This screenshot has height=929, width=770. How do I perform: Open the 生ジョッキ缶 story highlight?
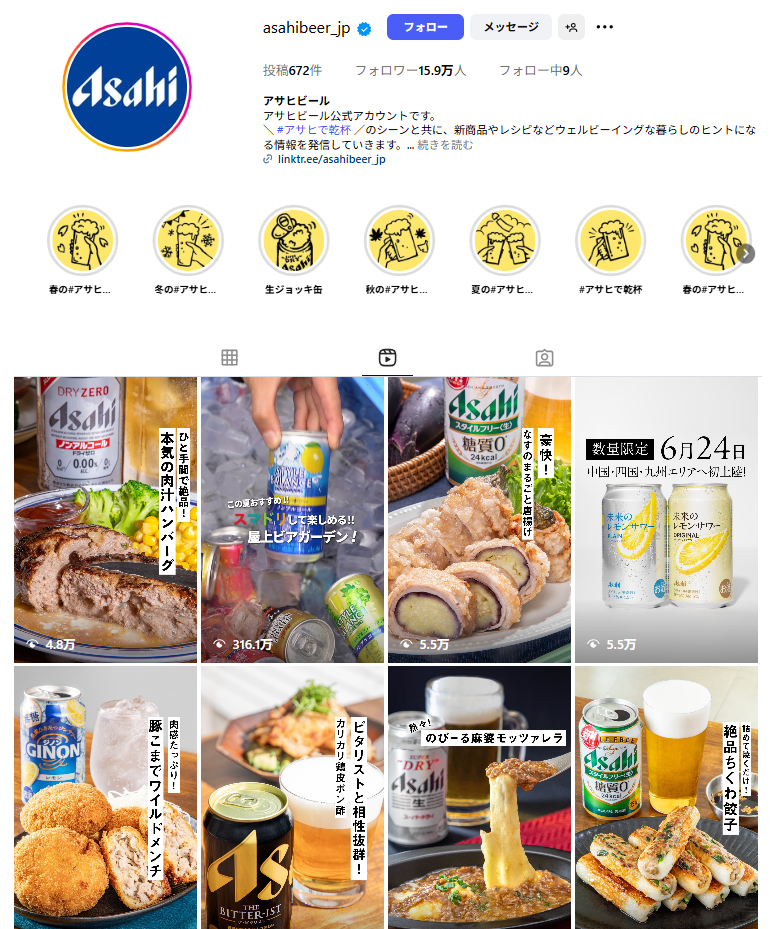[x=294, y=241]
